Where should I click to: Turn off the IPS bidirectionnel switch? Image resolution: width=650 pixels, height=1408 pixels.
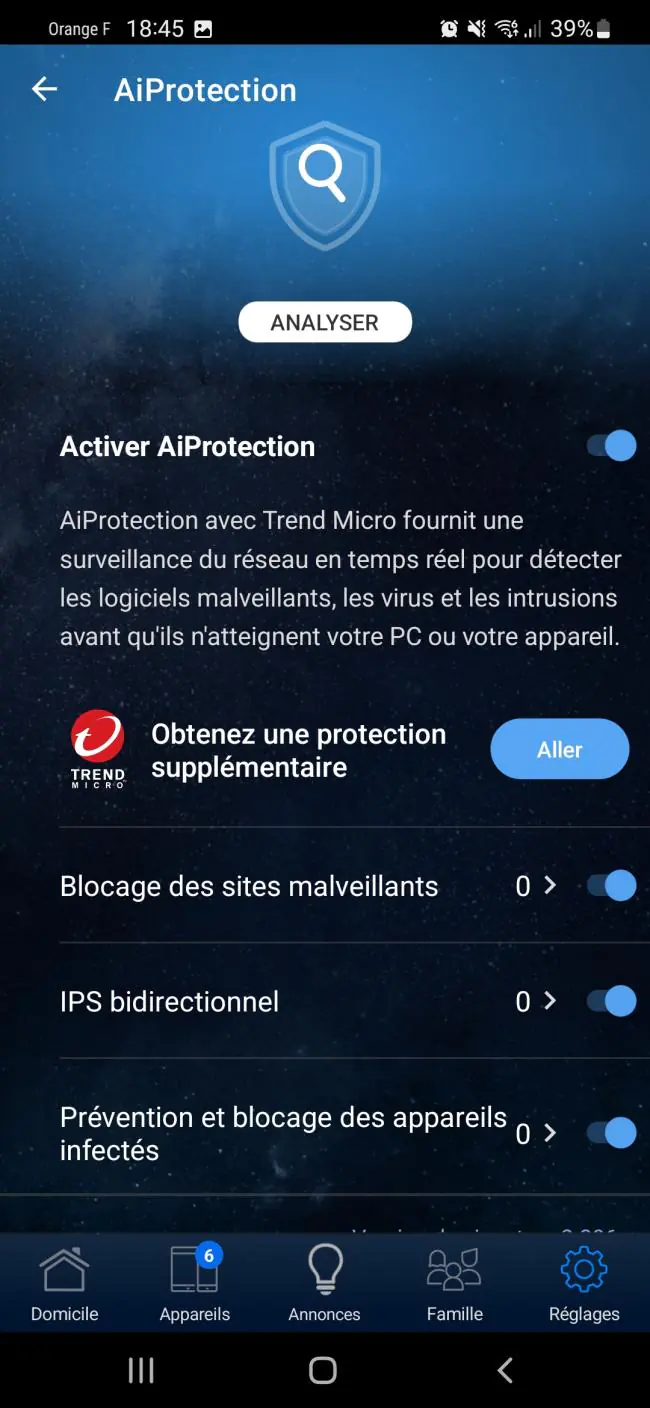click(x=611, y=1001)
